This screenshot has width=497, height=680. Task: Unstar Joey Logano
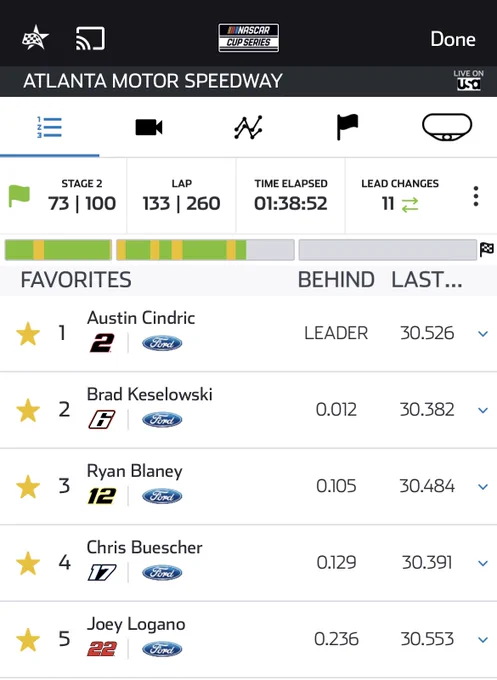tap(28, 639)
